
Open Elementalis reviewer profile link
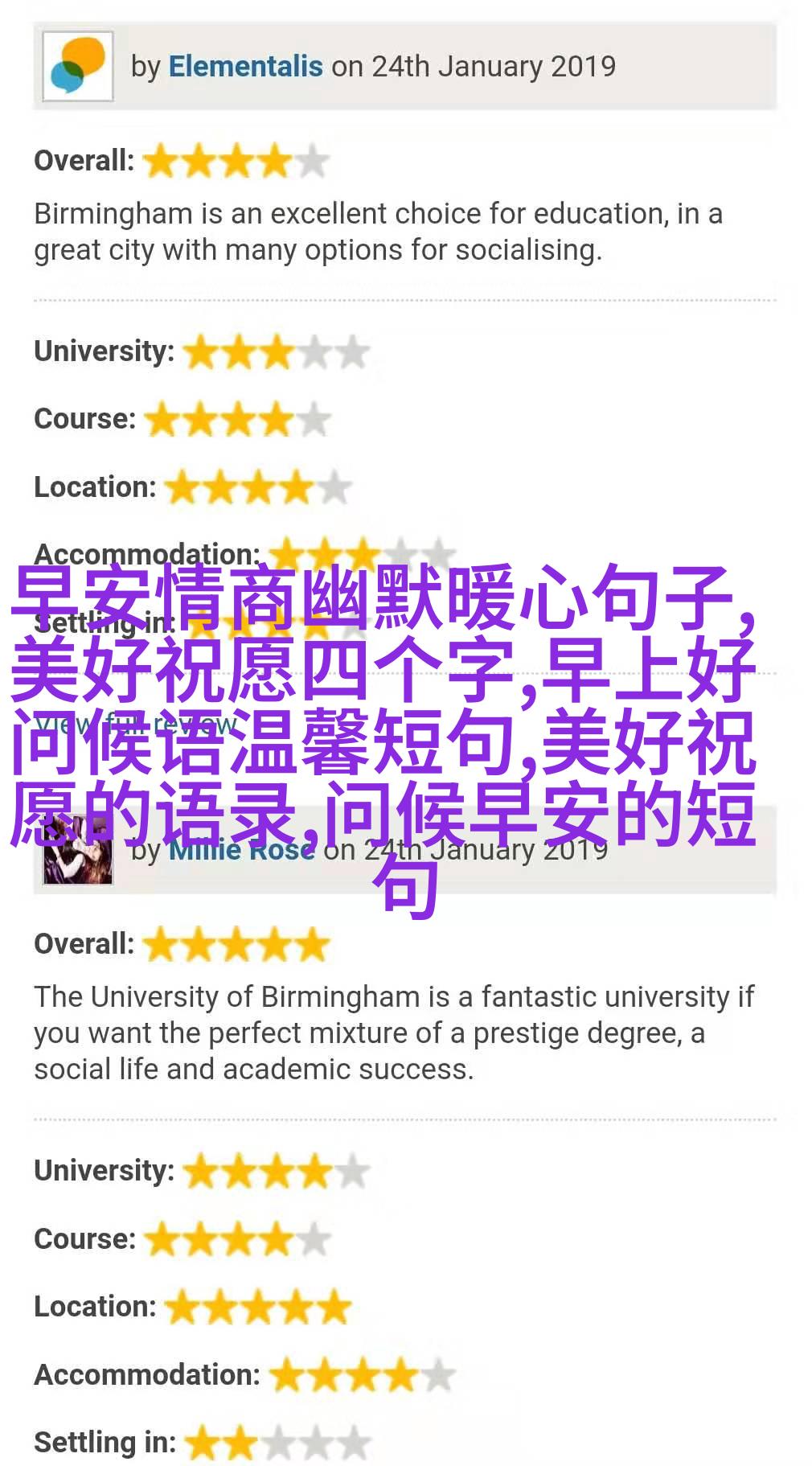pos(245,66)
